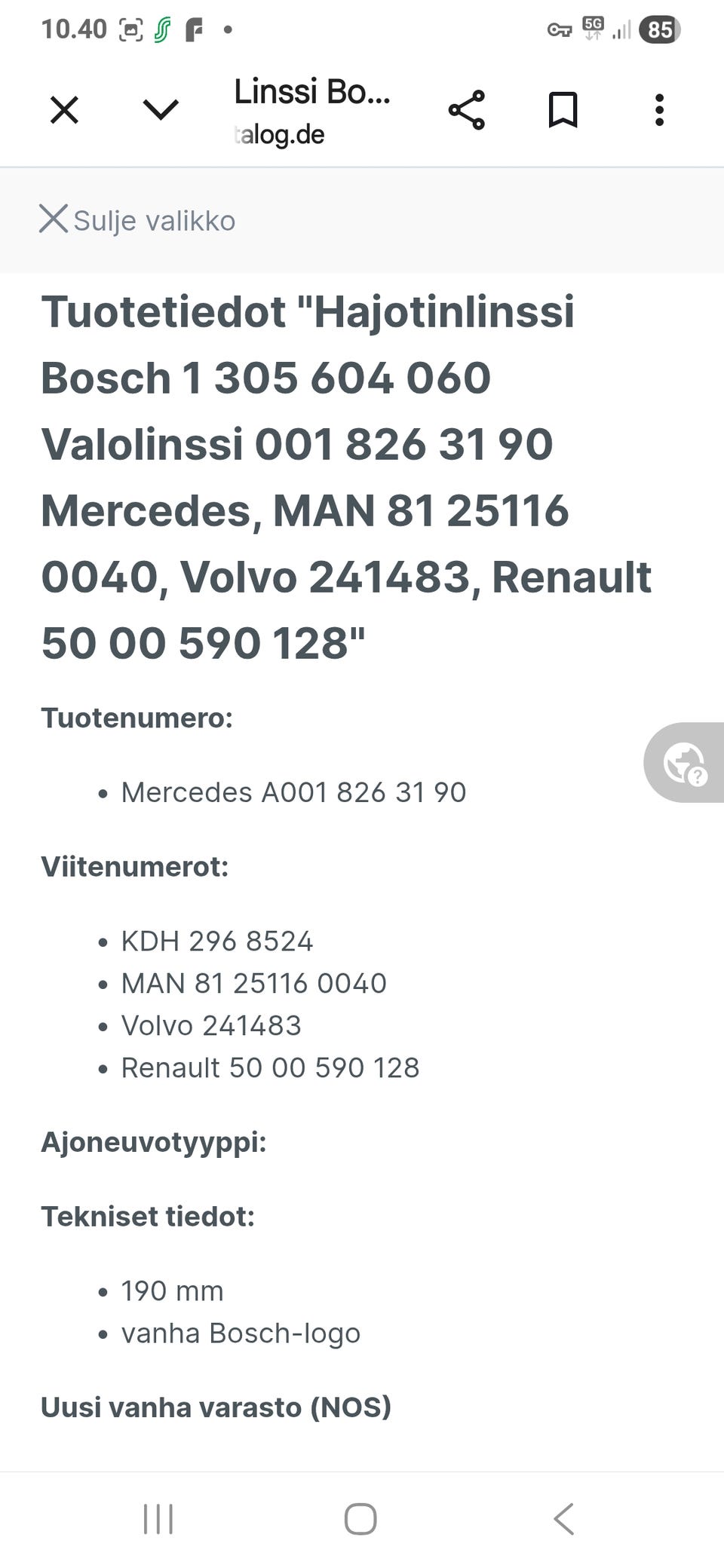Viewport: 724px width, 1568px height.
Task: Bookmark this page
Action: tap(563, 110)
